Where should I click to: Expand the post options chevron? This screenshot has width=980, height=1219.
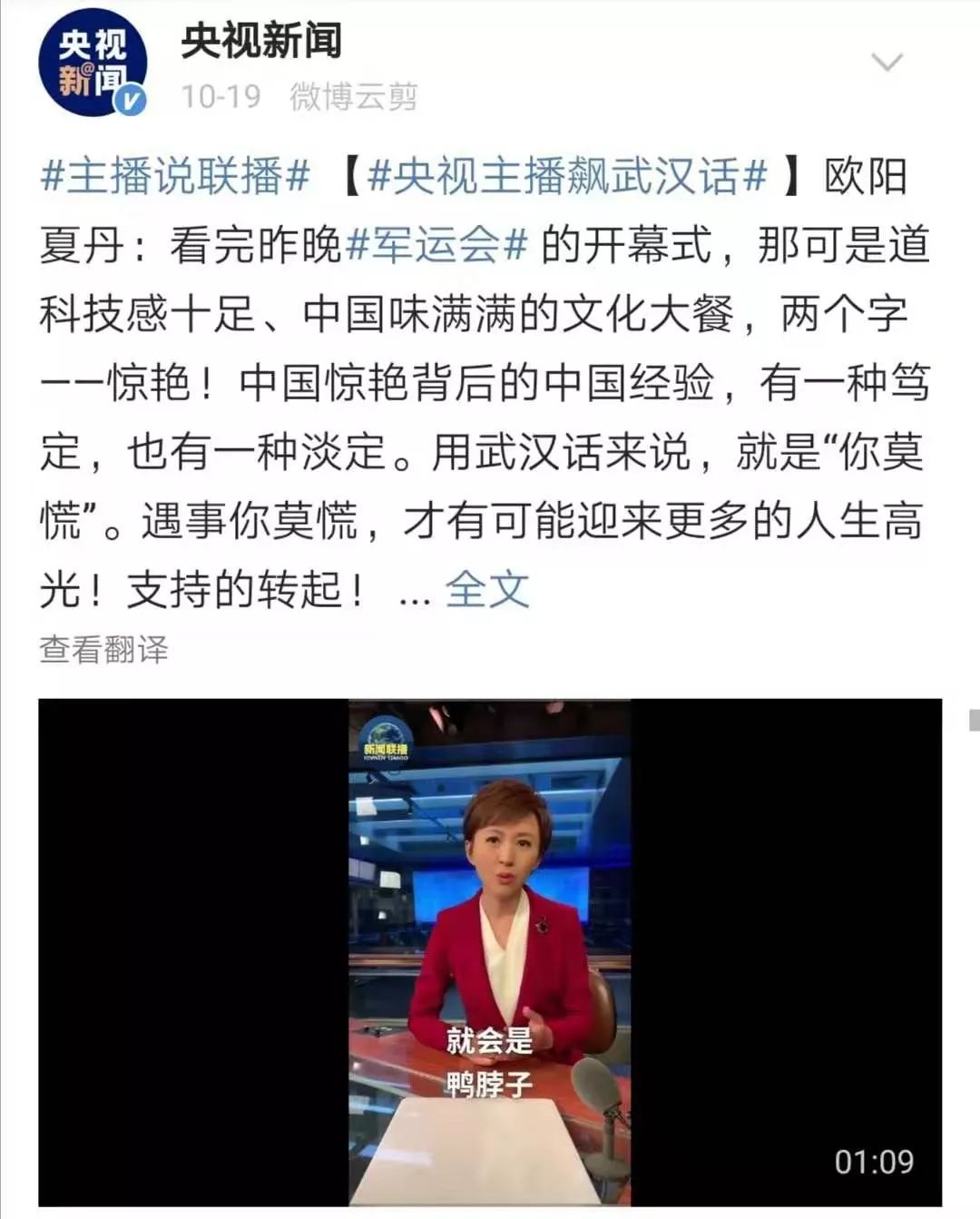(887, 62)
